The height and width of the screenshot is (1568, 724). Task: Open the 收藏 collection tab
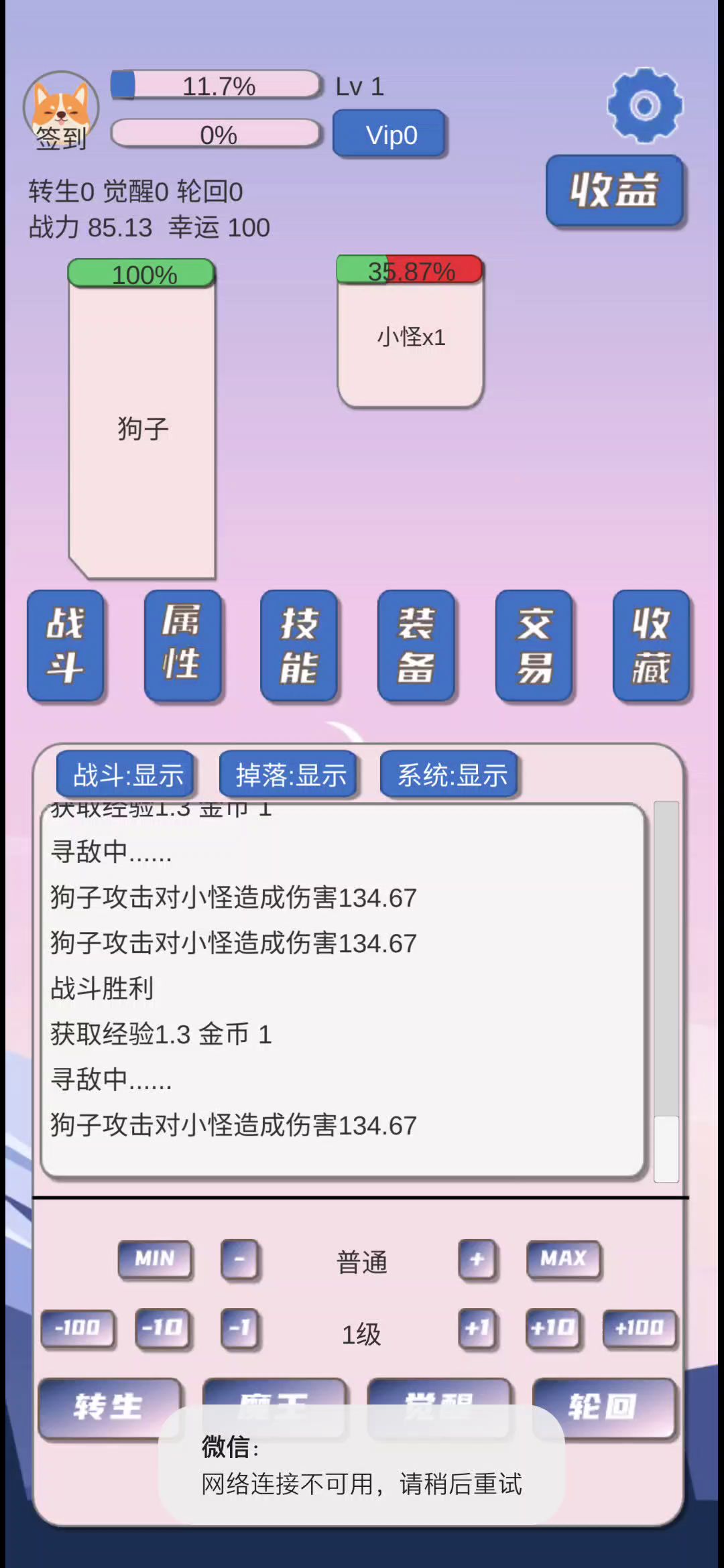tap(651, 646)
